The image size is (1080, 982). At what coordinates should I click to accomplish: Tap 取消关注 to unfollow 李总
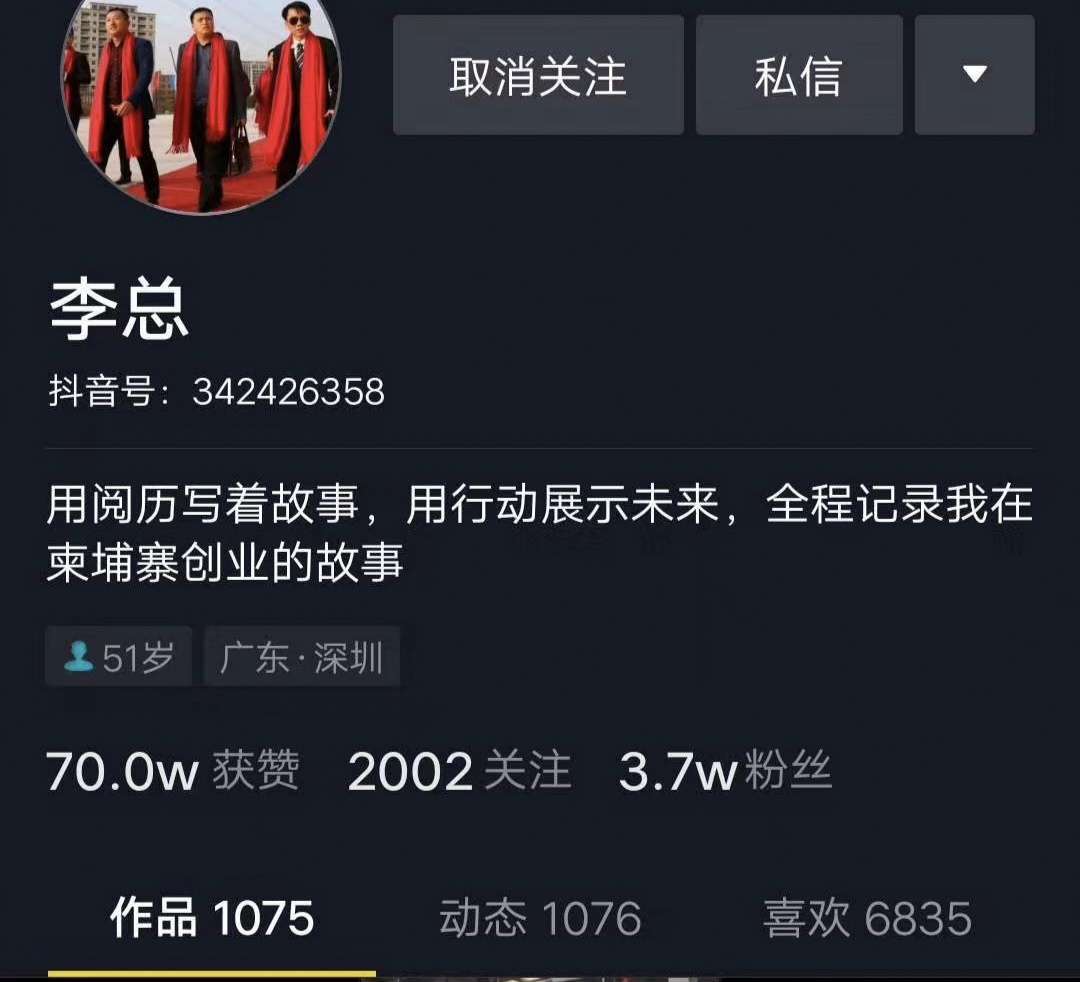point(538,75)
